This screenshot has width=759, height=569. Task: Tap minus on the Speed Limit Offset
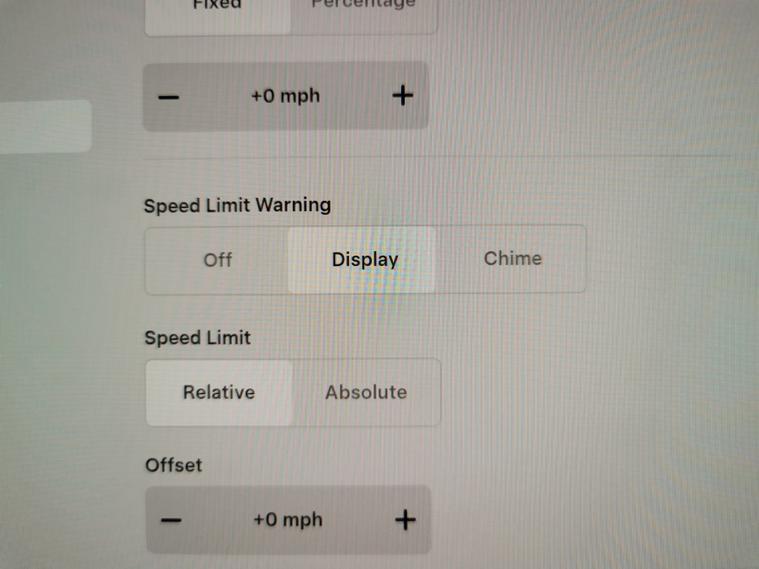click(172, 521)
